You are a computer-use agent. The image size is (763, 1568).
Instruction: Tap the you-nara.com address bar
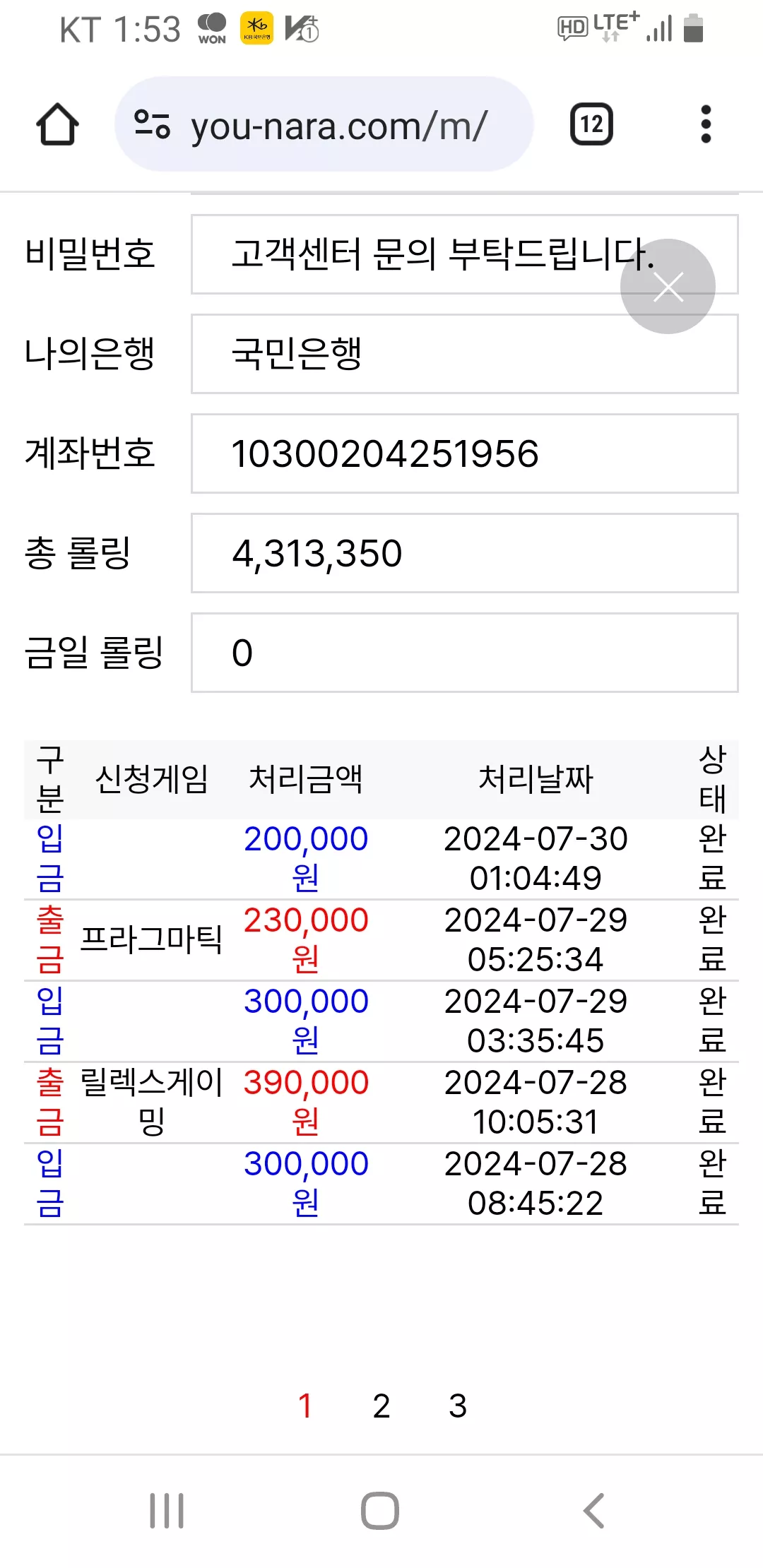coord(324,124)
